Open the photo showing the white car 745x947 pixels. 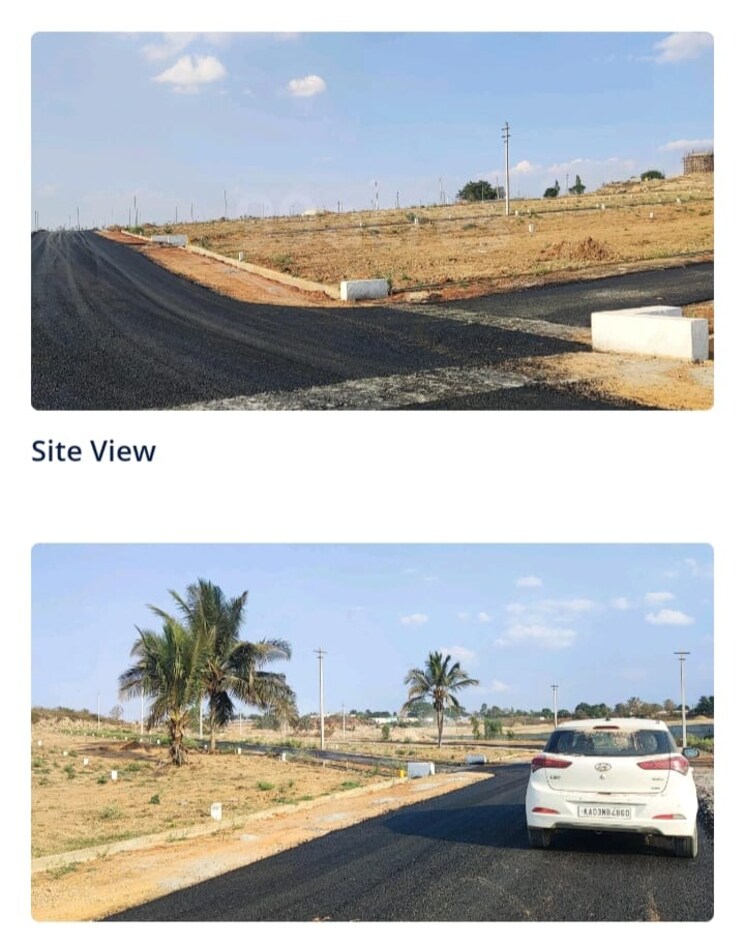point(372,731)
